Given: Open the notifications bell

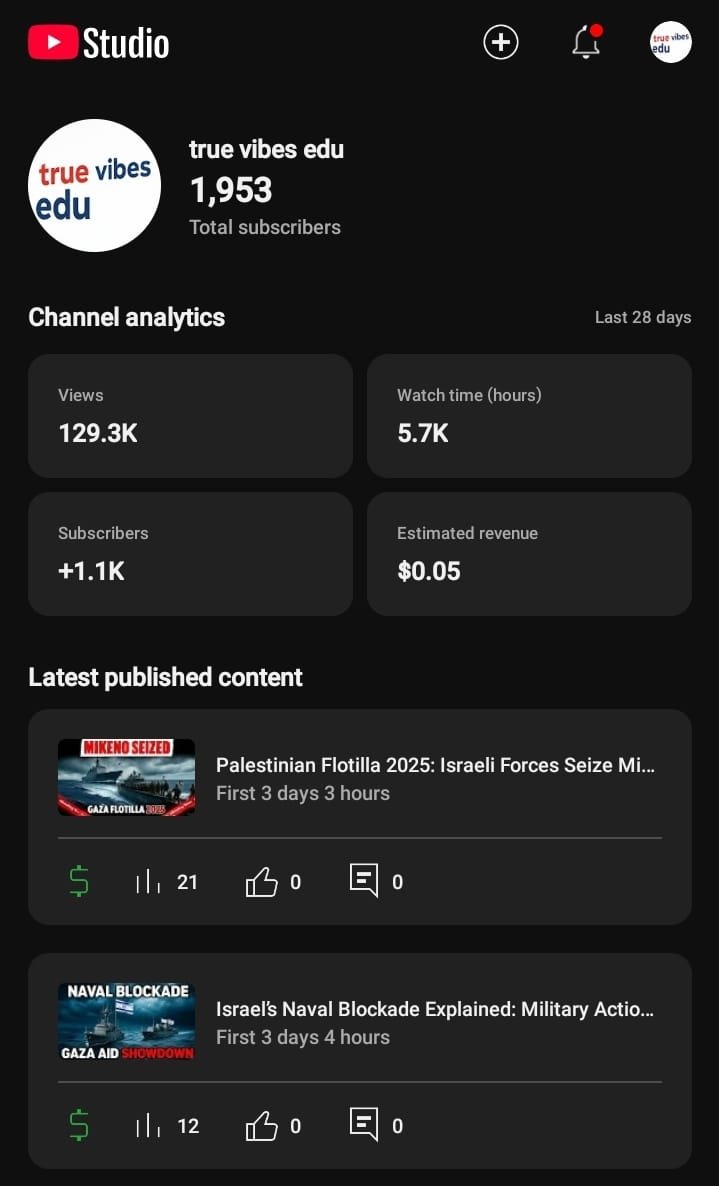Looking at the screenshot, I should point(586,42).
